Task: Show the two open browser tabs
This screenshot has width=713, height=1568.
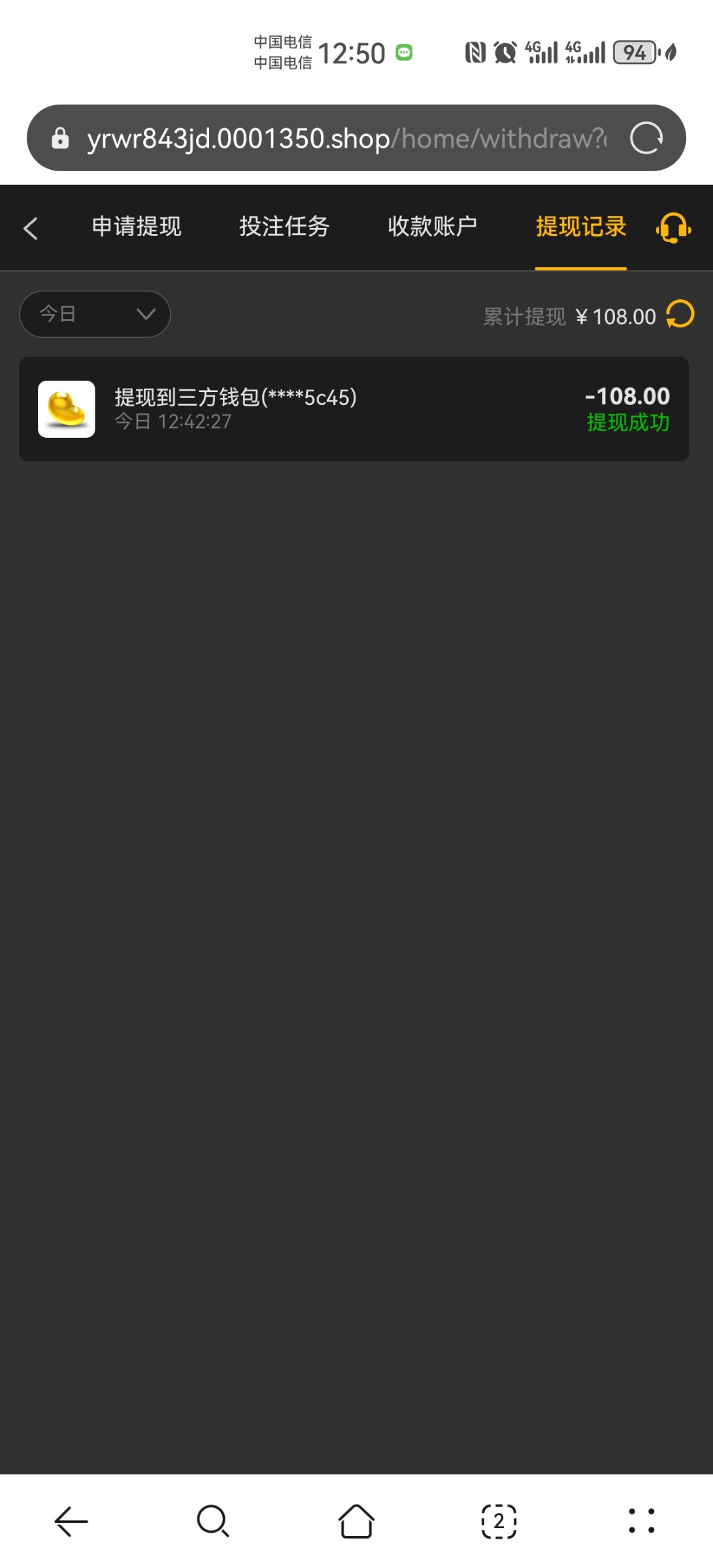Action: [499, 1521]
